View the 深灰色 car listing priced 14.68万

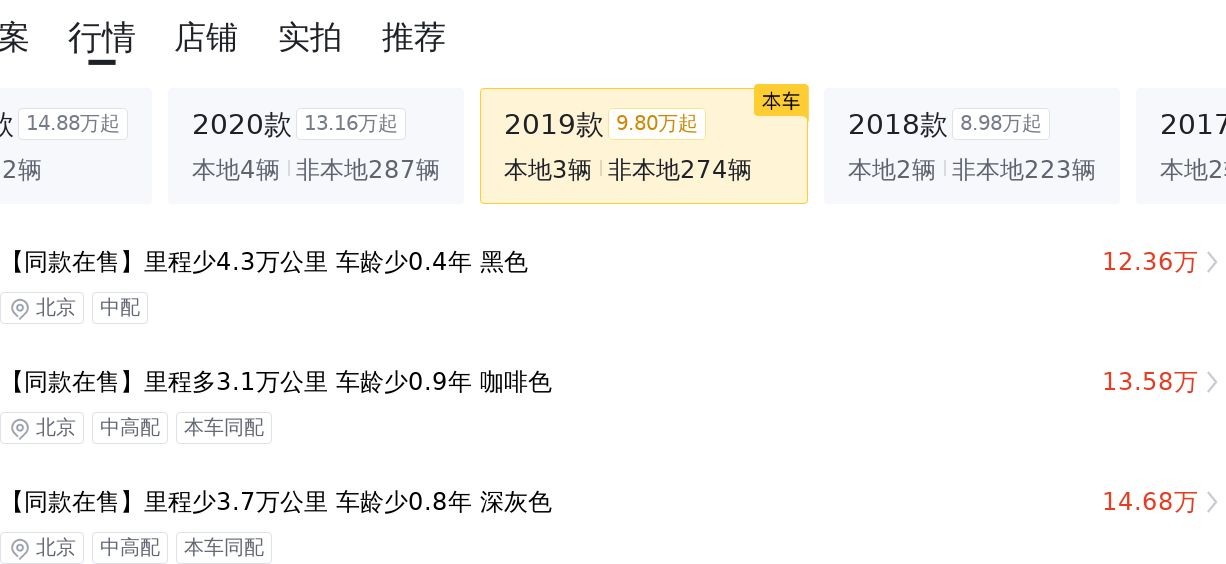pyautogui.click(x=600, y=503)
